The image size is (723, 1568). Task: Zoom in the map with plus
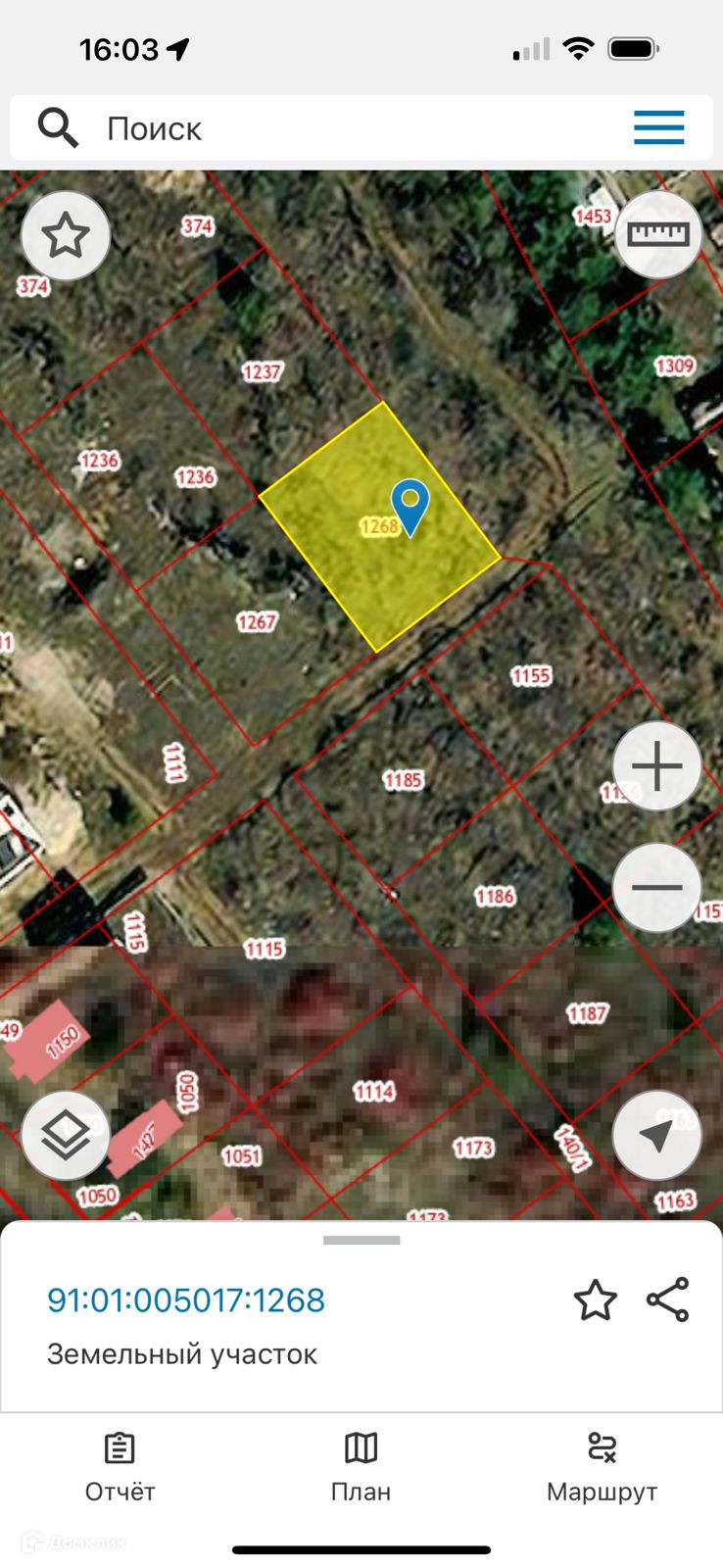(657, 766)
